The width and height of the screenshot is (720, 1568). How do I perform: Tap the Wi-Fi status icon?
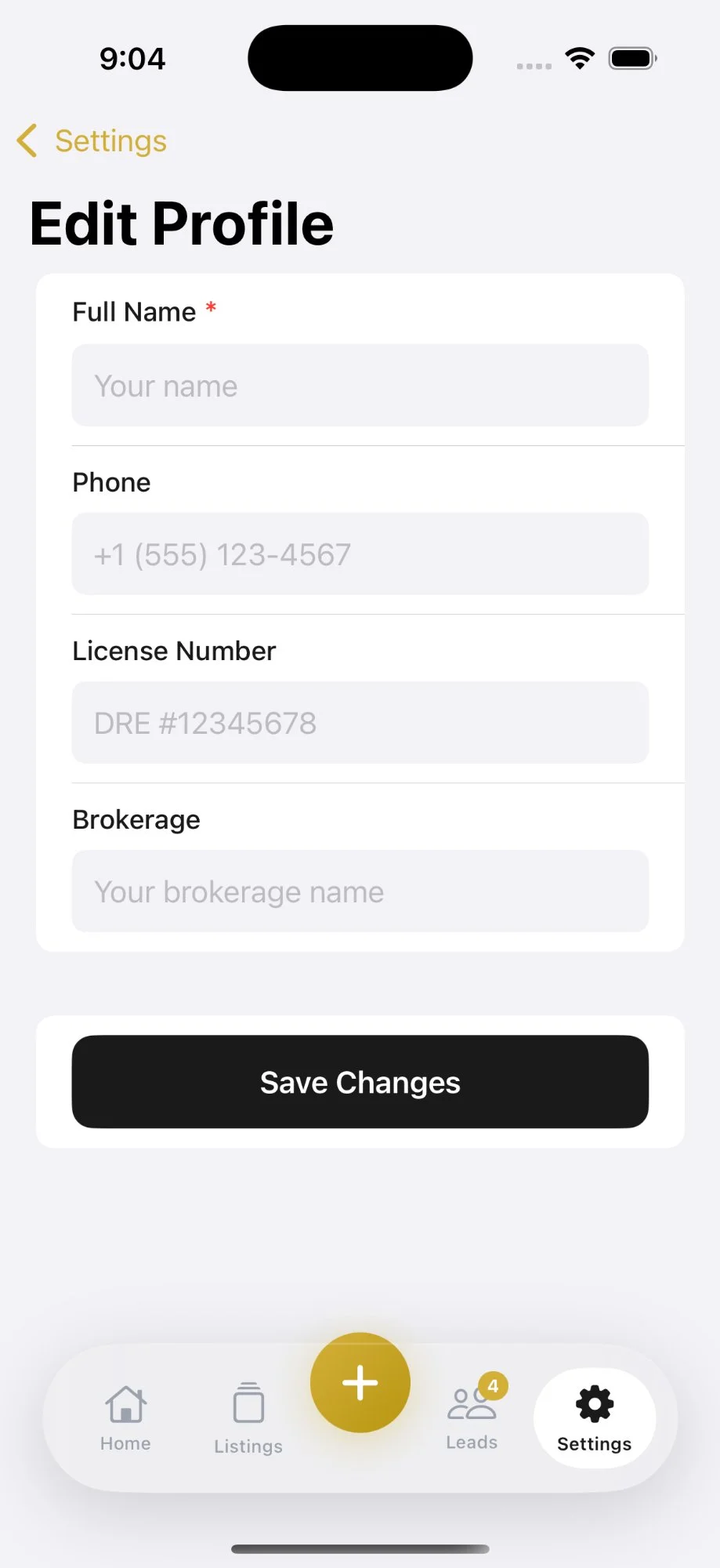pos(579,58)
